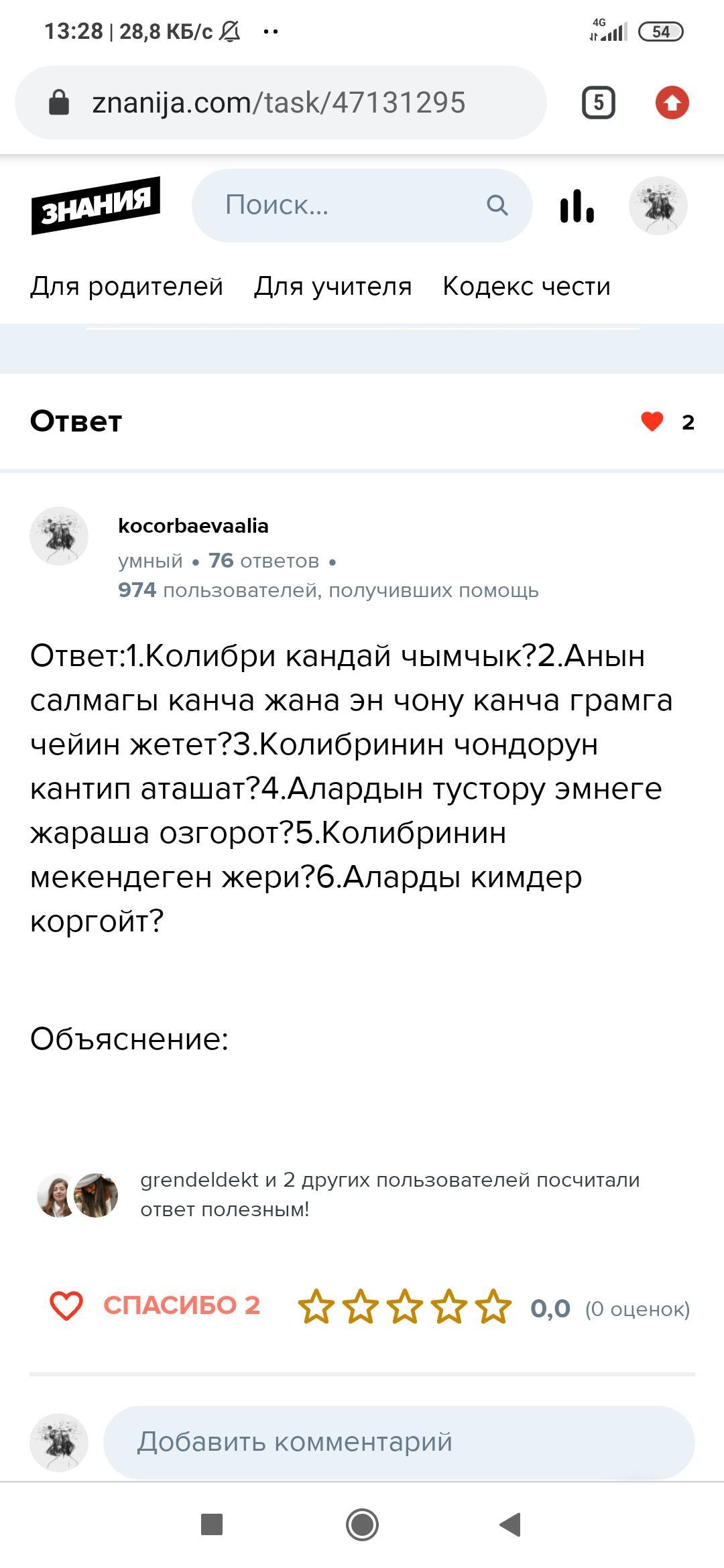Tap the Добавить комментарий field
The width and height of the screenshot is (724, 1568).
pyautogui.click(x=399, y=1442)
